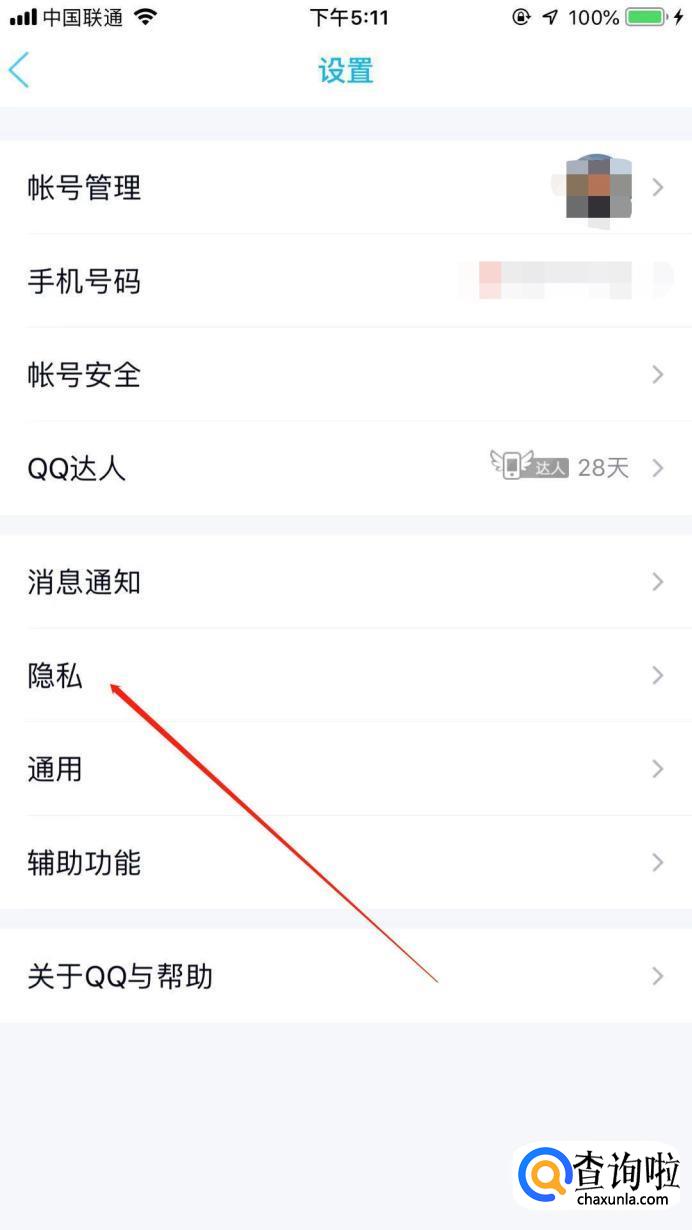The height and width of the screenshot is (1230, 692).
Task: Open the 手机号码 row
Action: [x=346, y=281]
